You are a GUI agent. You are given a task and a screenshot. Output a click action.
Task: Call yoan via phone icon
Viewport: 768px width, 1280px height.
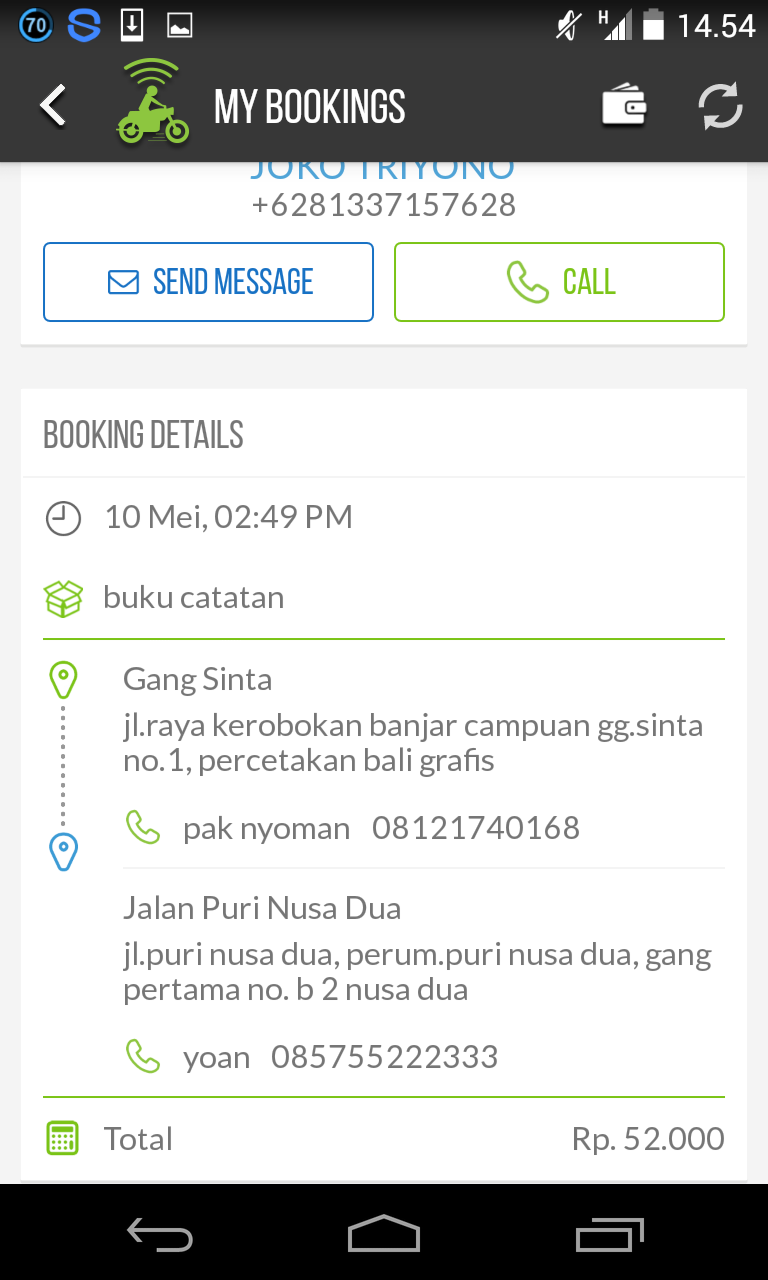[x=142, y=1056]
